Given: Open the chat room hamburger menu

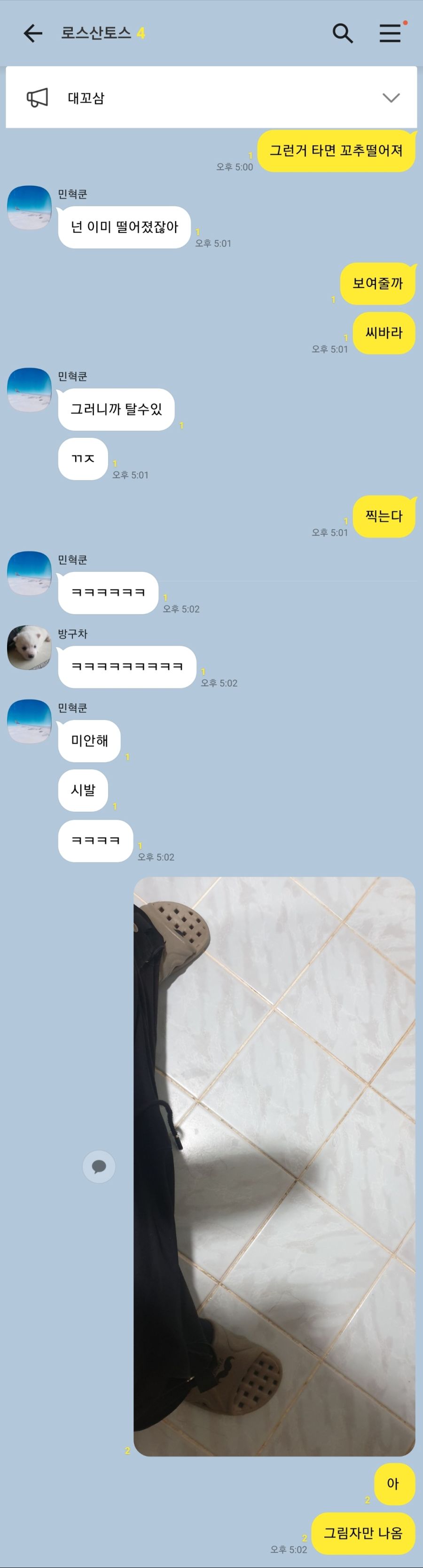Looking at the screenshot, I should point(390,33).
